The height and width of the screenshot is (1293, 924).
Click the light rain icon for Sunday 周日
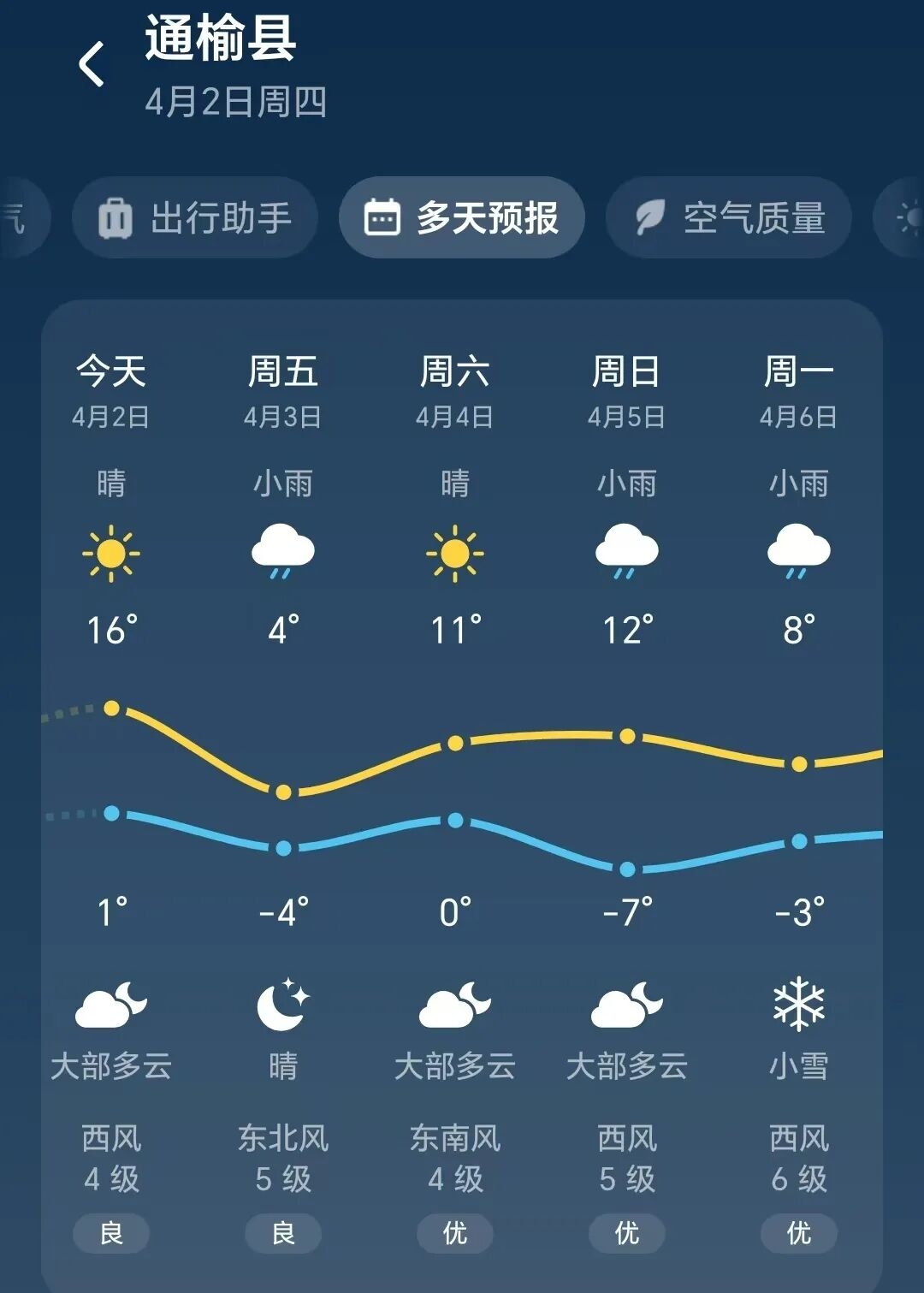(626, 552)
